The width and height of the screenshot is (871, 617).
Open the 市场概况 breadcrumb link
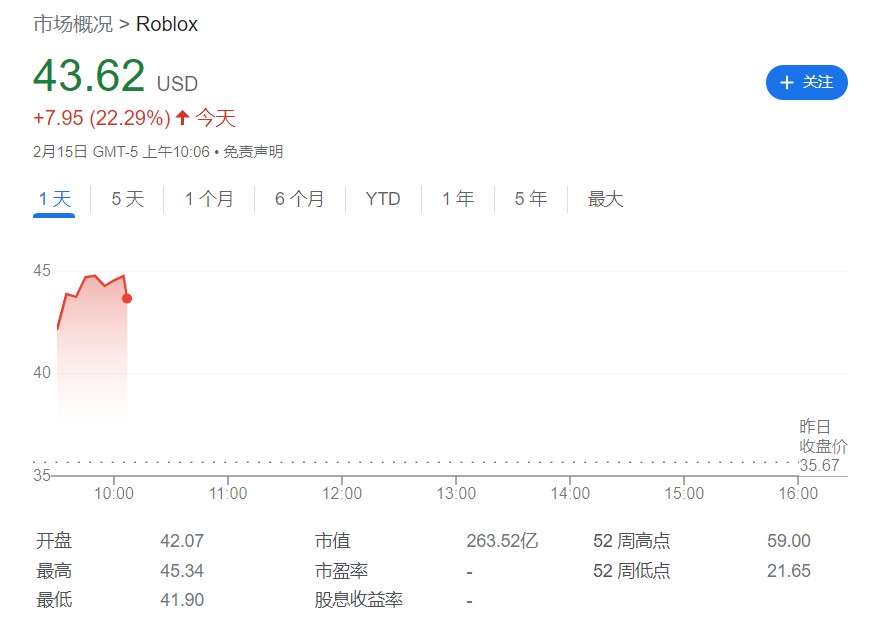pyautogui.click(x=73, y=24)
